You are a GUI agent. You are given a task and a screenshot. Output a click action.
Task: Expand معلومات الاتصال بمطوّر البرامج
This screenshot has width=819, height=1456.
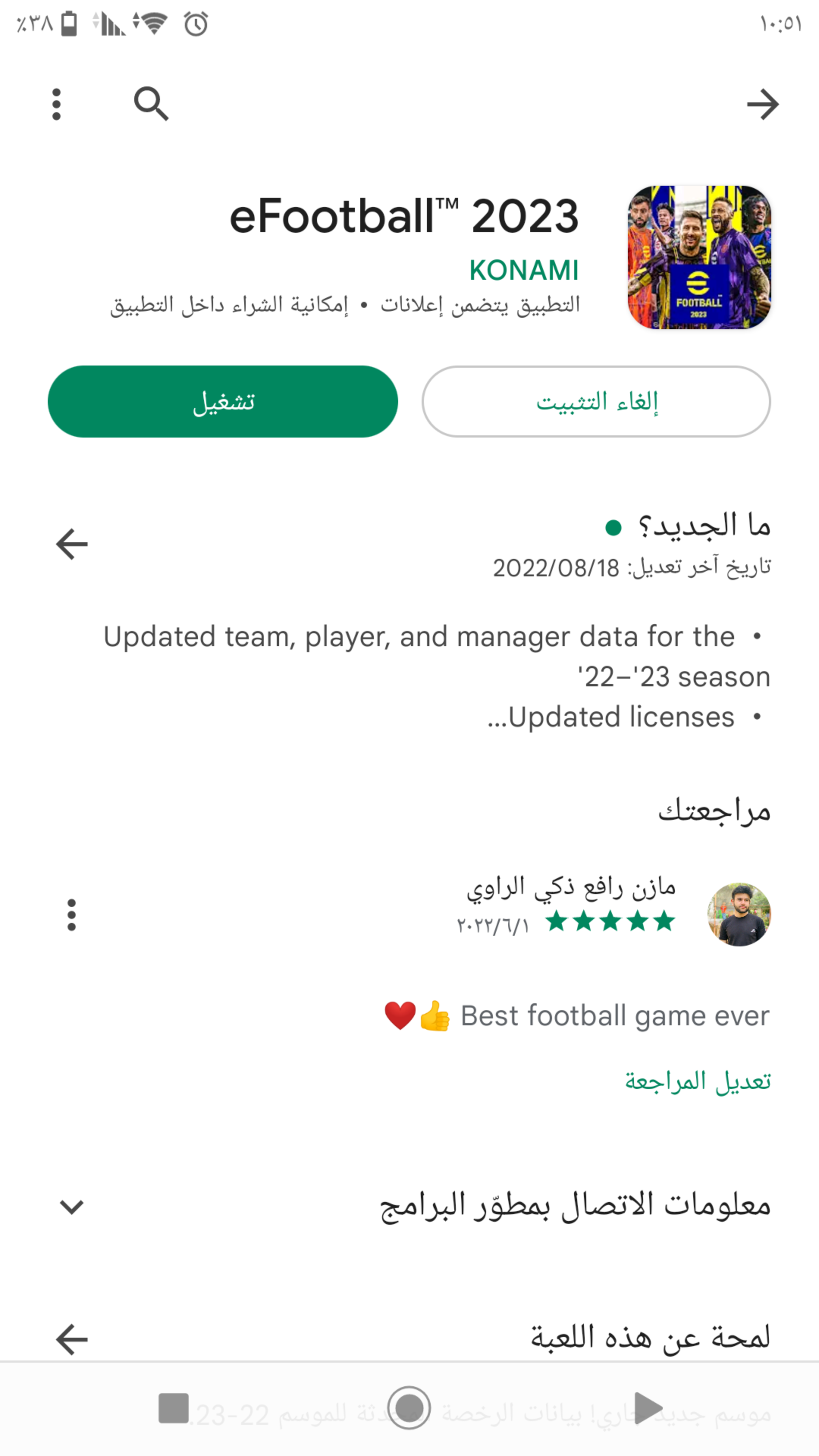72,1206
